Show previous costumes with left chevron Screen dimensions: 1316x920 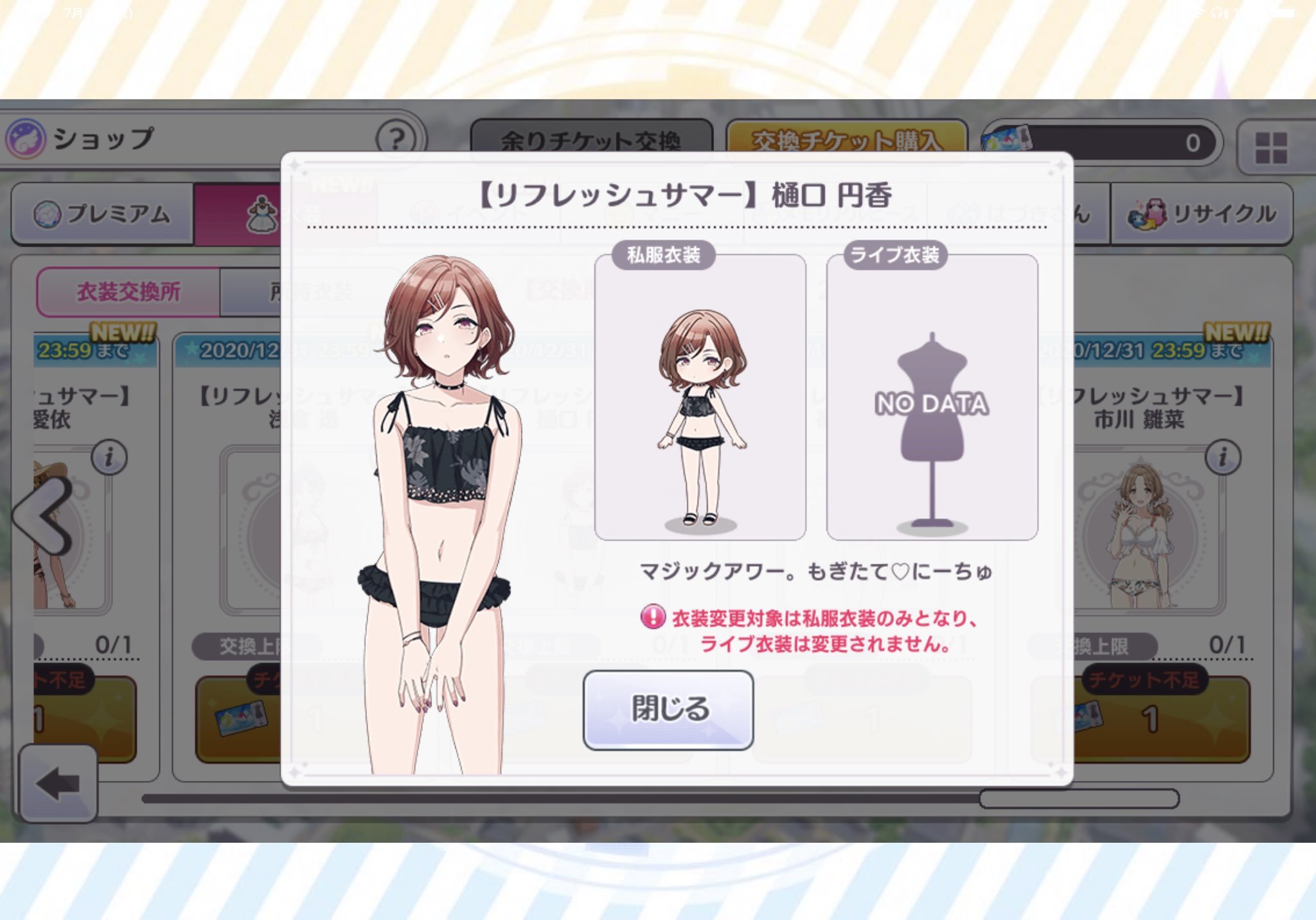(x=43, y=516)
